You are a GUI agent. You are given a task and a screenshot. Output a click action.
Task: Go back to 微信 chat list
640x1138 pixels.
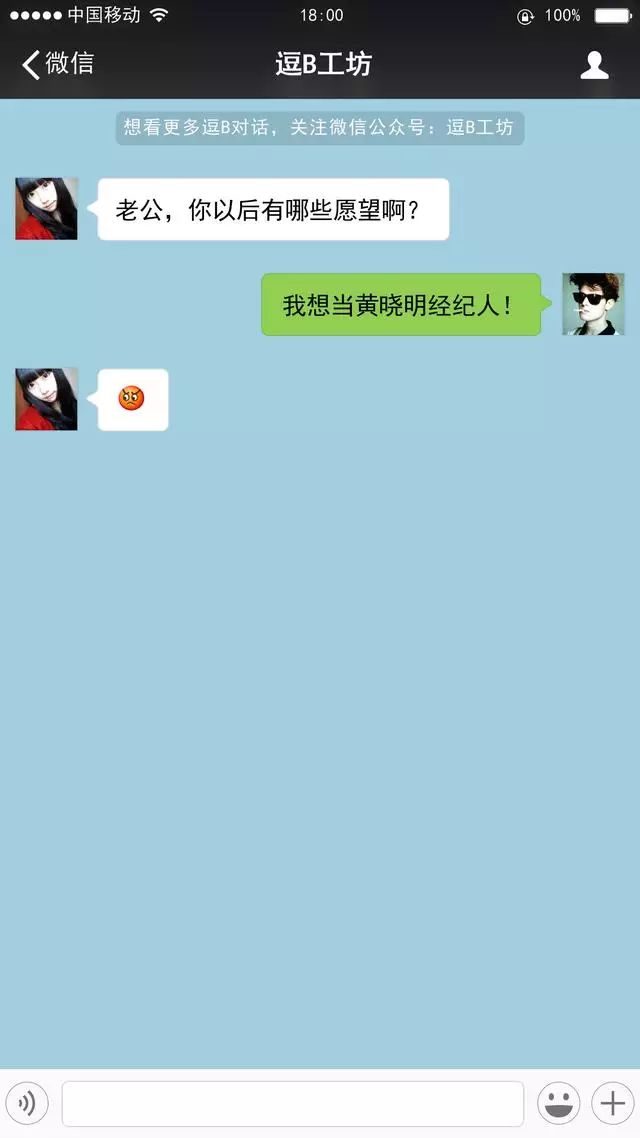point(58,64)
